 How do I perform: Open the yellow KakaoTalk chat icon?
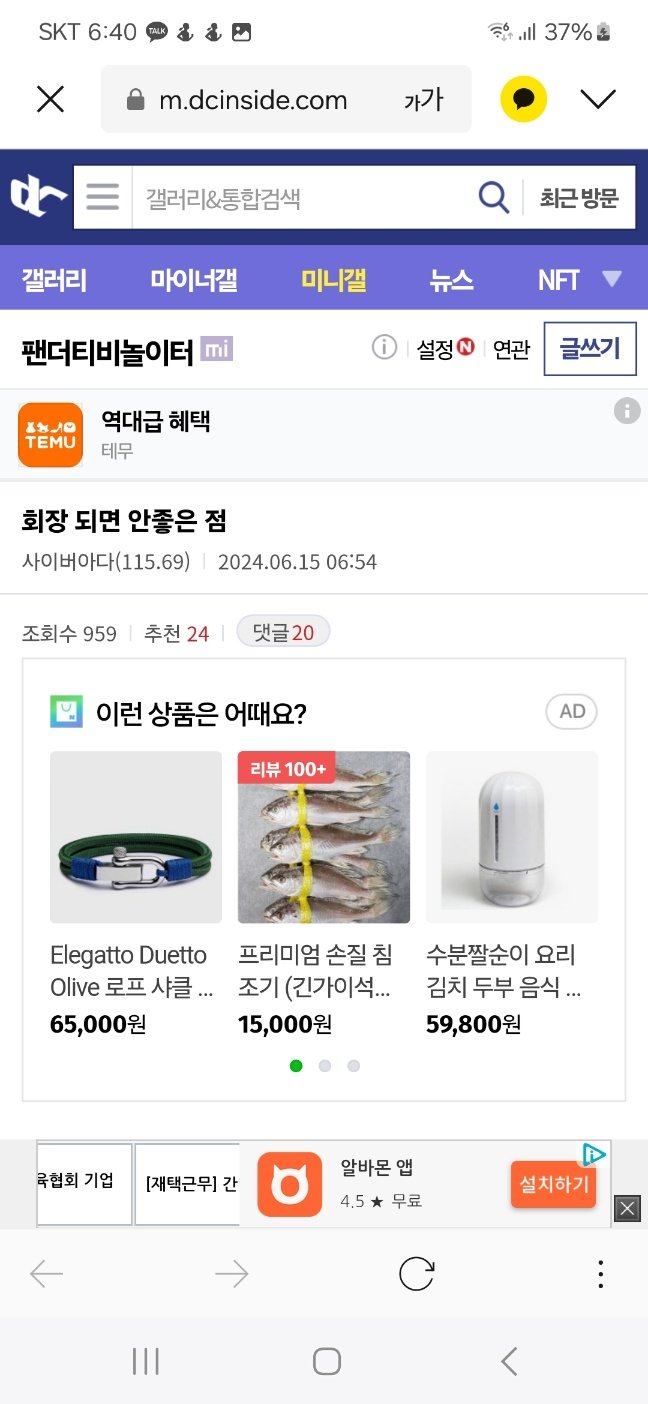(x=523, y=99)
